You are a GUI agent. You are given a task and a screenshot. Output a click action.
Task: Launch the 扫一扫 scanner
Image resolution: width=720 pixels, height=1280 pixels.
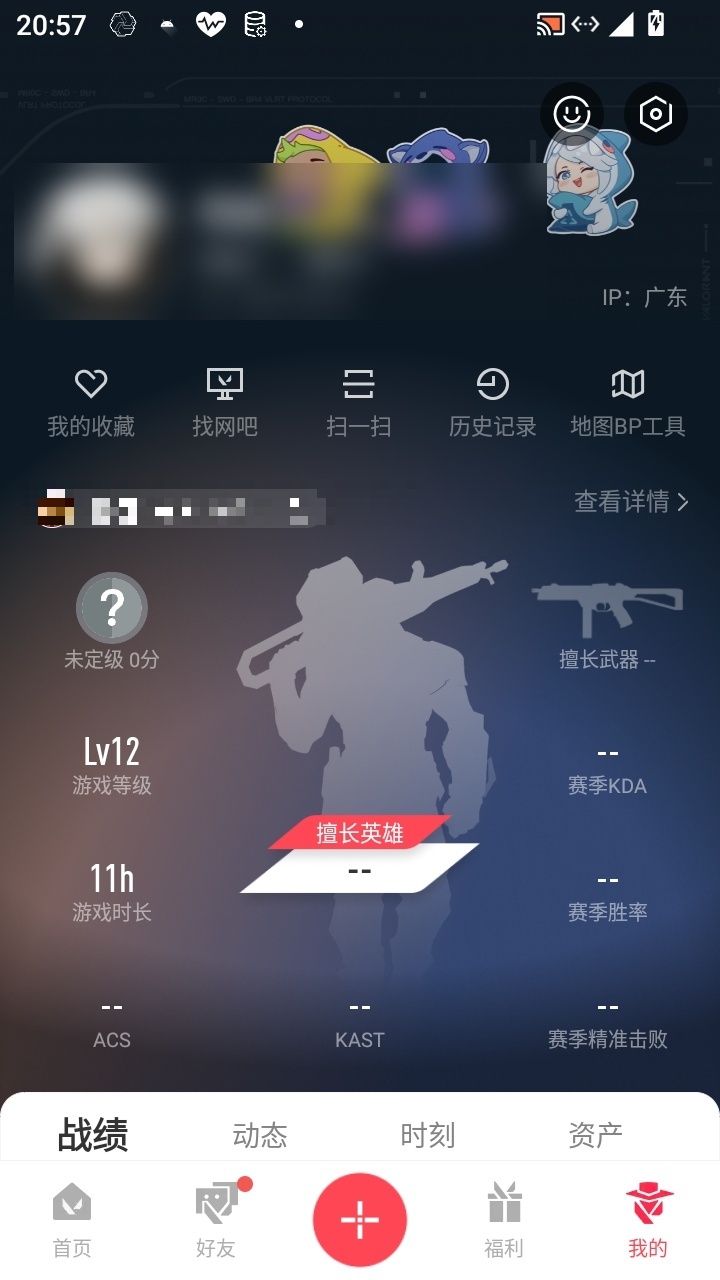point(359,403)
